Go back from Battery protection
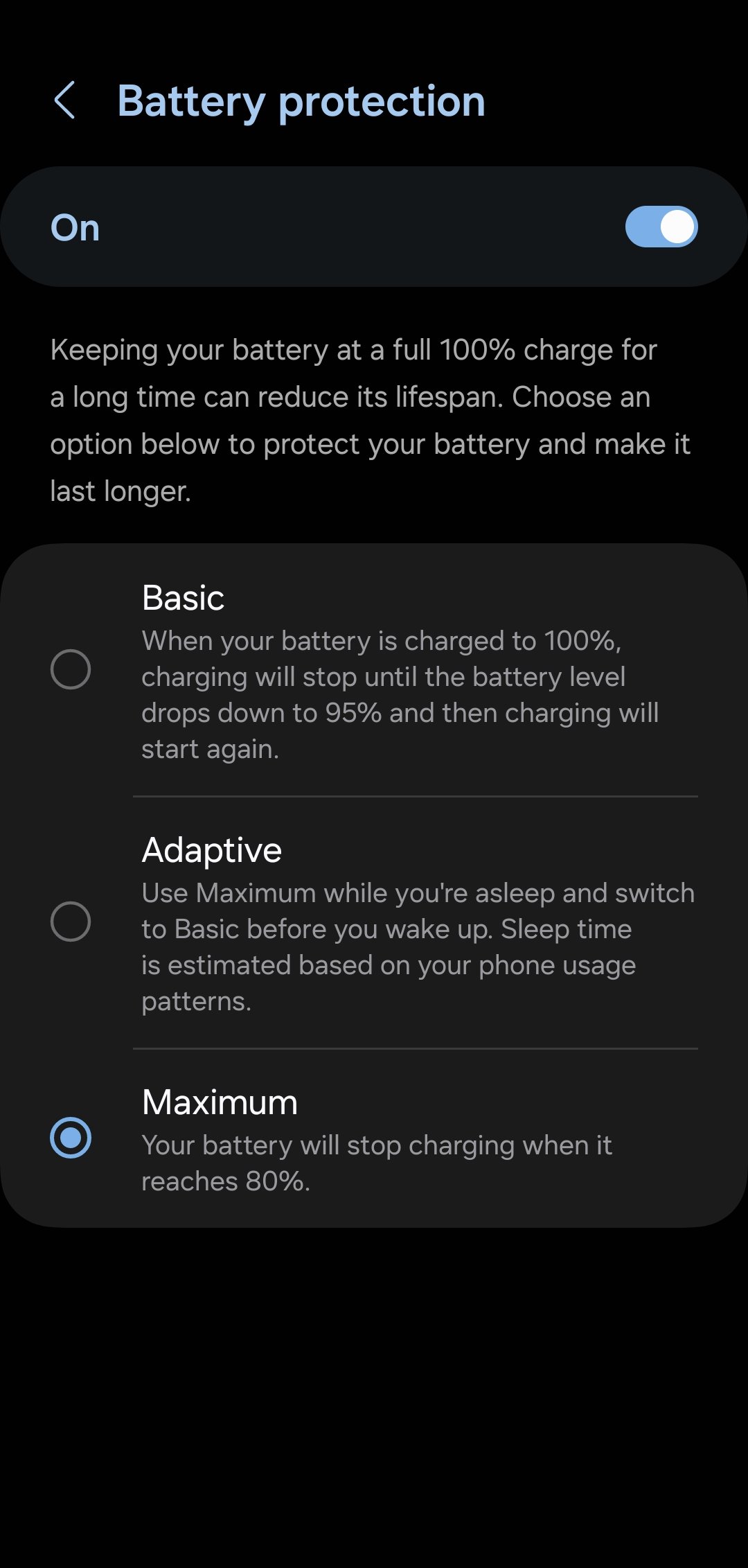Image resolution: width=748 pixels, height=1568 pixels. (64, 100)
